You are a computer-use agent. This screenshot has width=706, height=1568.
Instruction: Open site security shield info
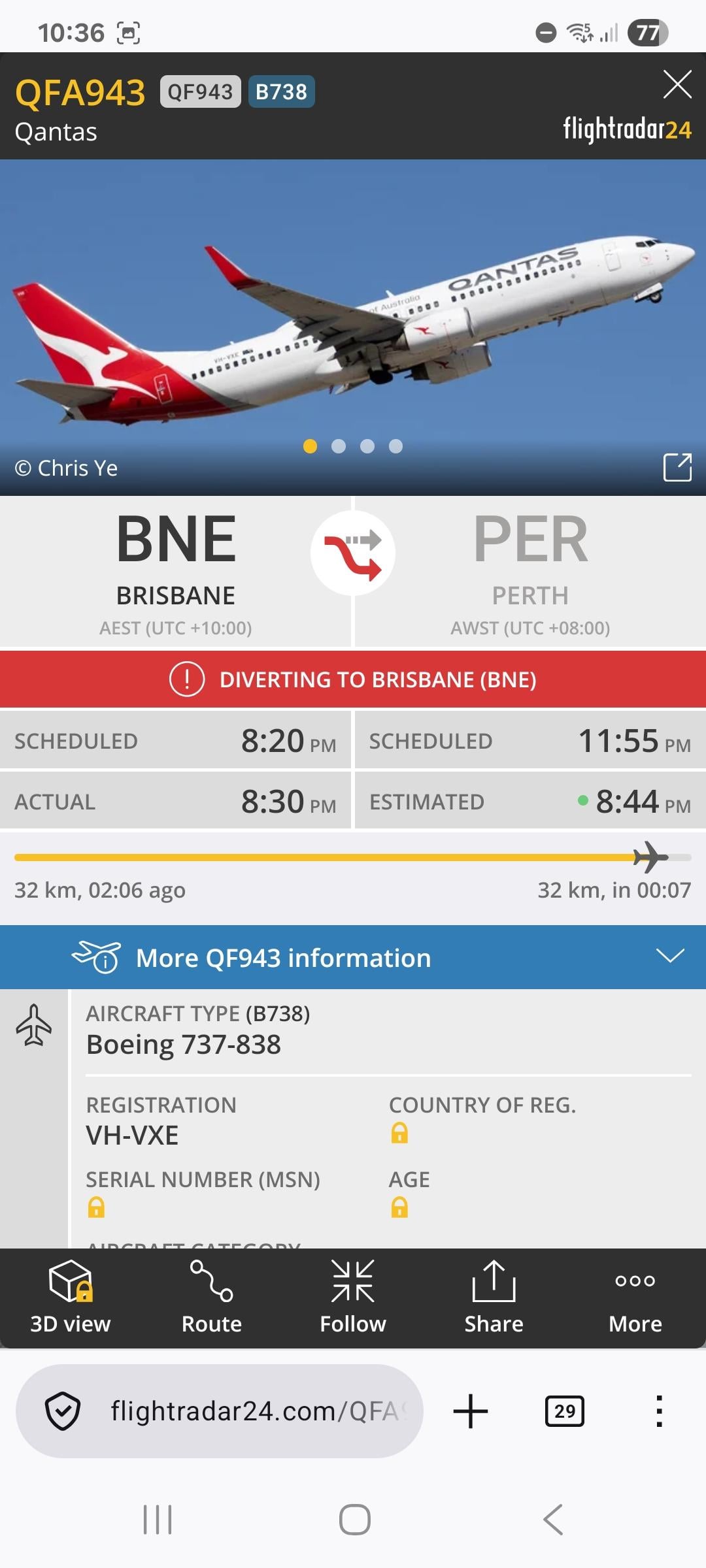click(63, 1411)
